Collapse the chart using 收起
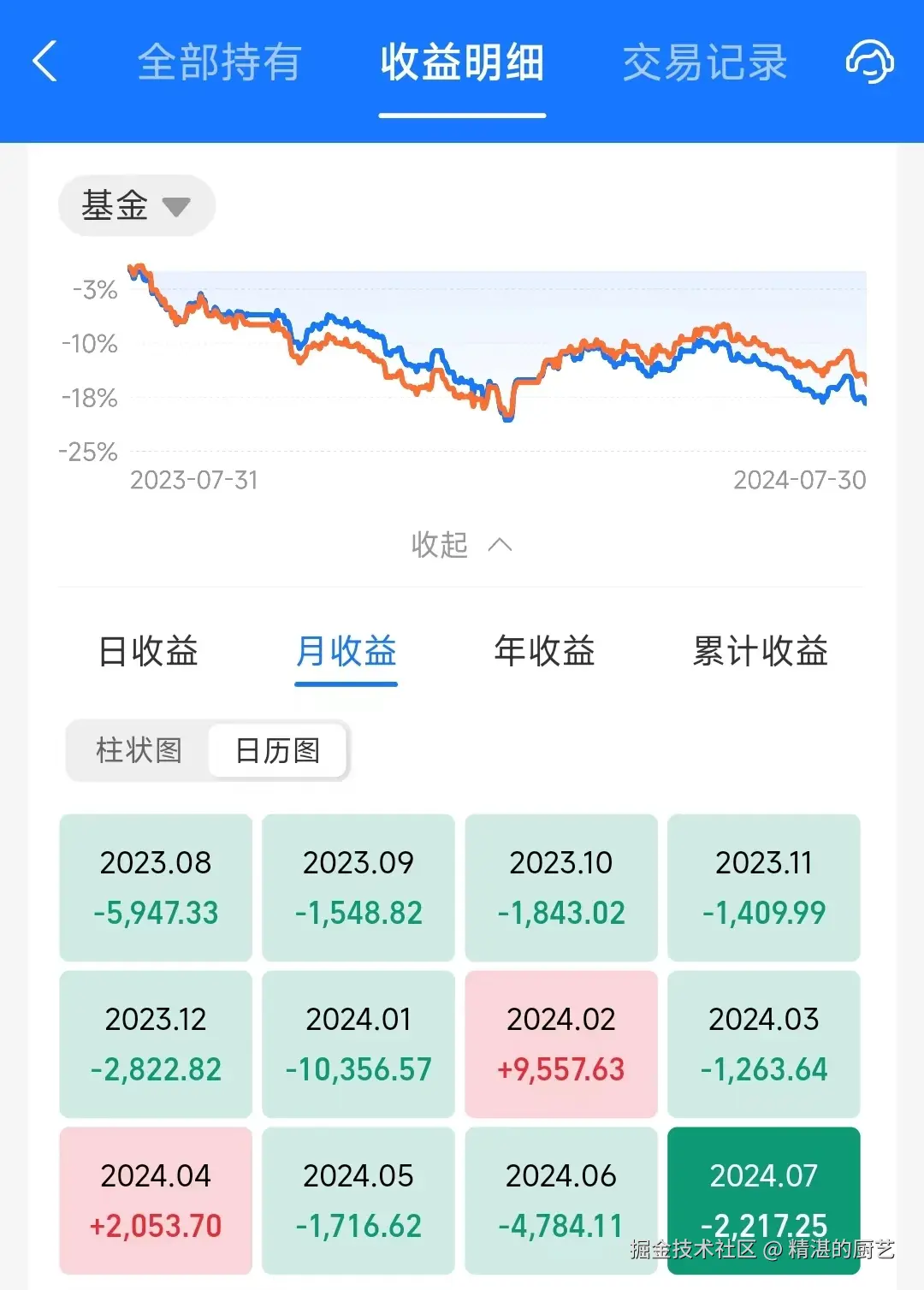Screen dimensions: 924x1290 (462, 544)
